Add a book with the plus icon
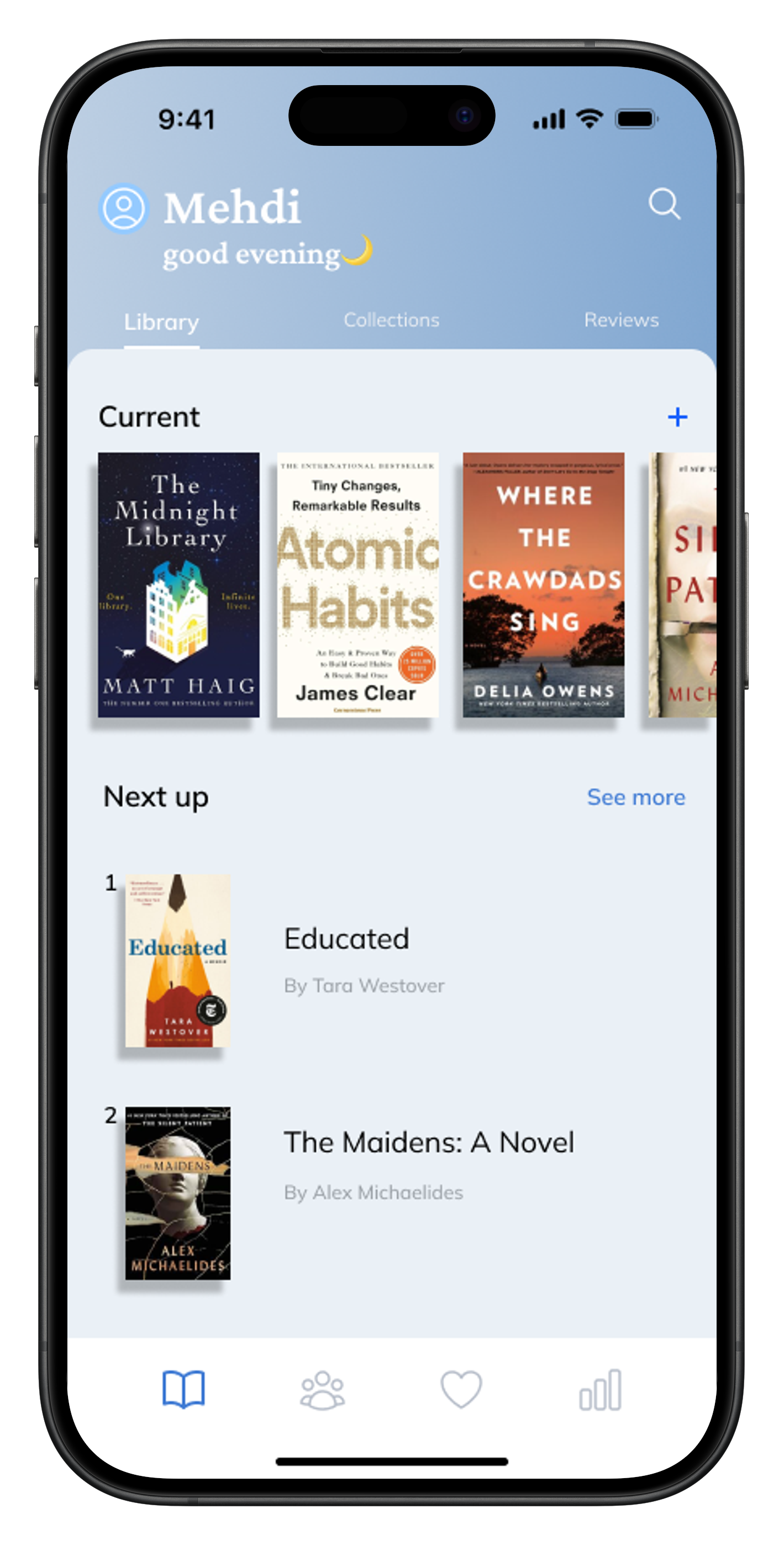This screenshot has width=784, height=1545. tap(677, 417)
